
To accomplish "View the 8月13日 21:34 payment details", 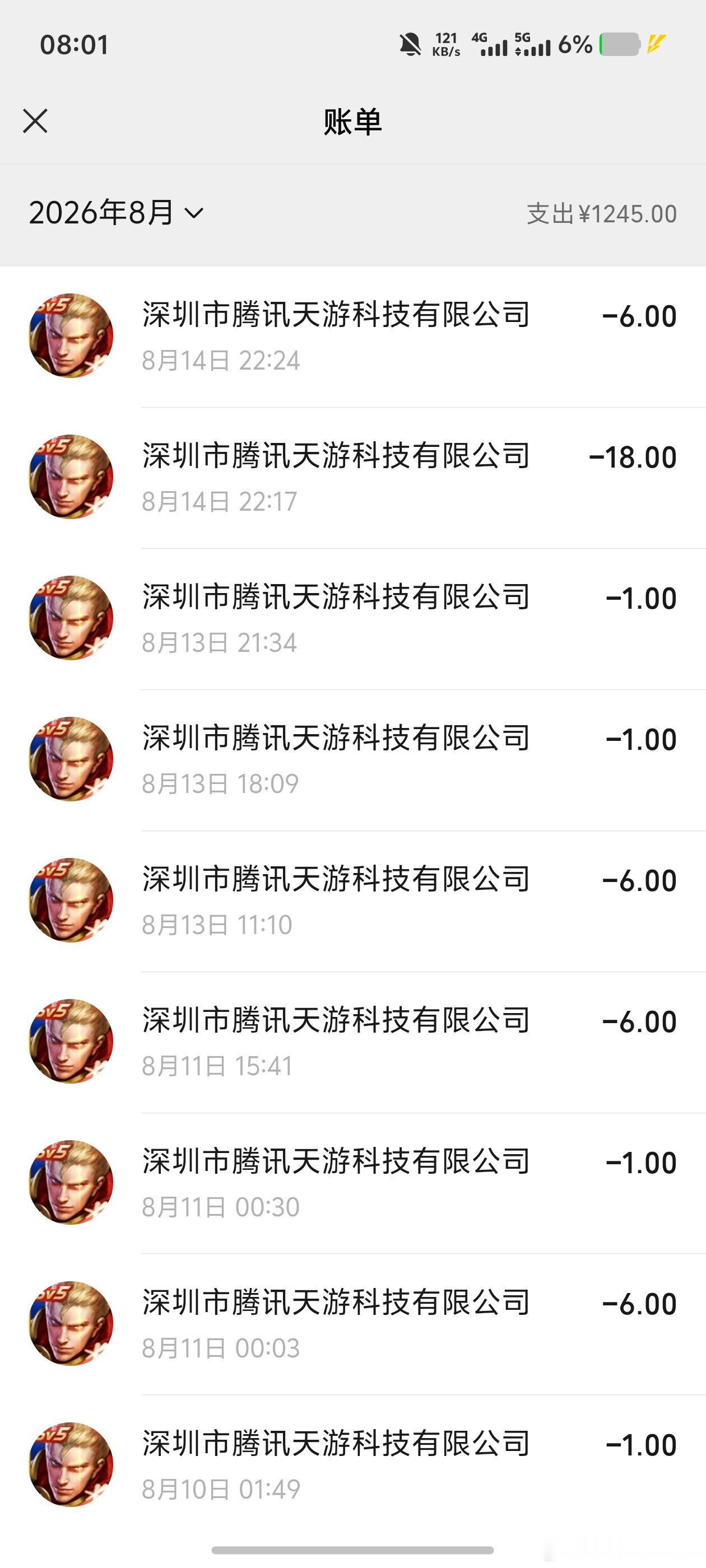I will coord(352,619).
